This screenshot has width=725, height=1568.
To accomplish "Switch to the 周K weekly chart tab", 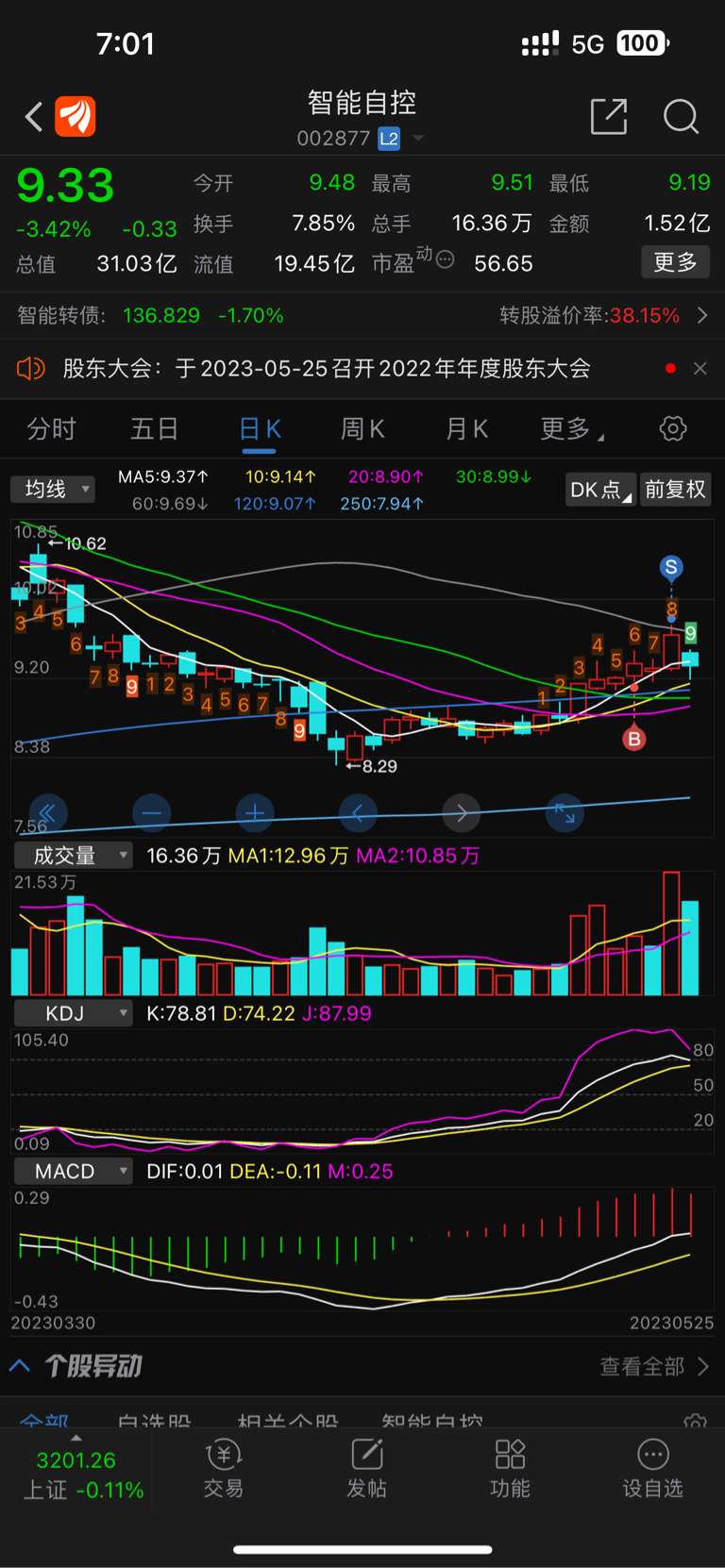I will click(x=362, y=428).
